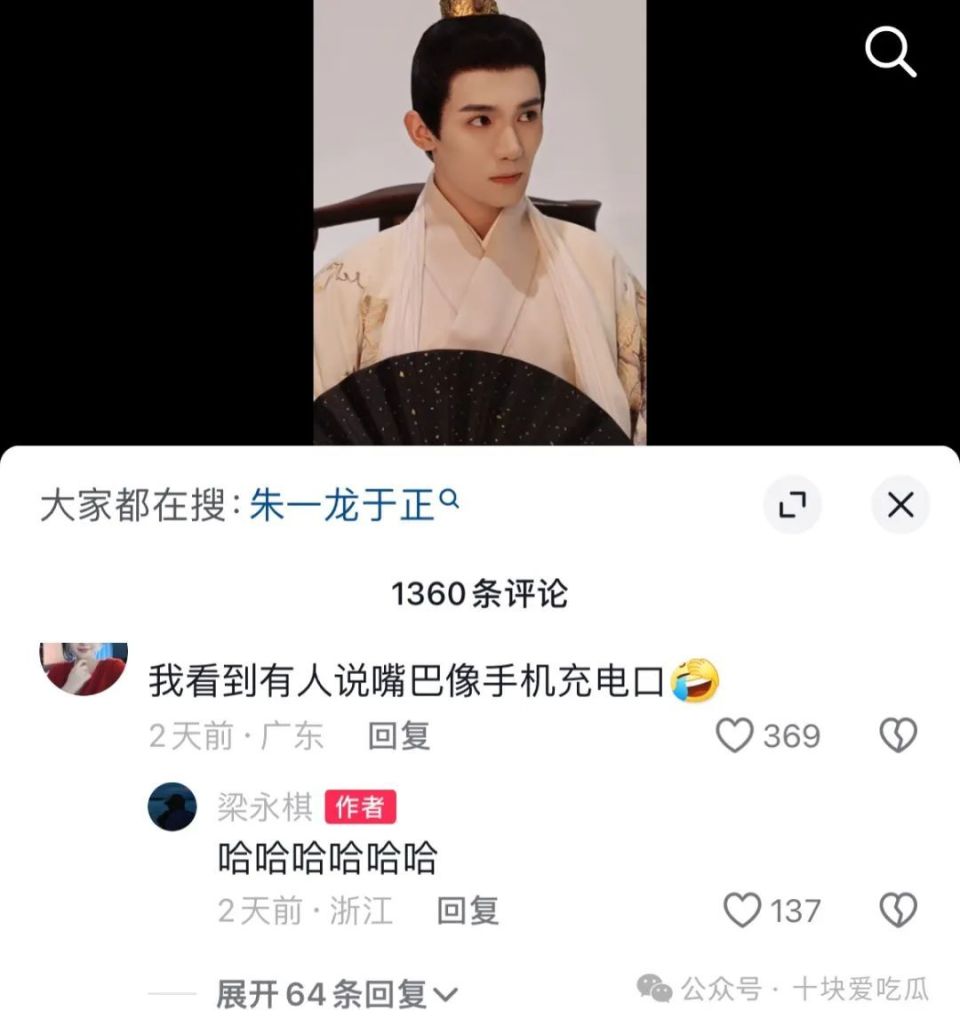
Task: Expand the comments panel to full screen
Action: [792, 505]
